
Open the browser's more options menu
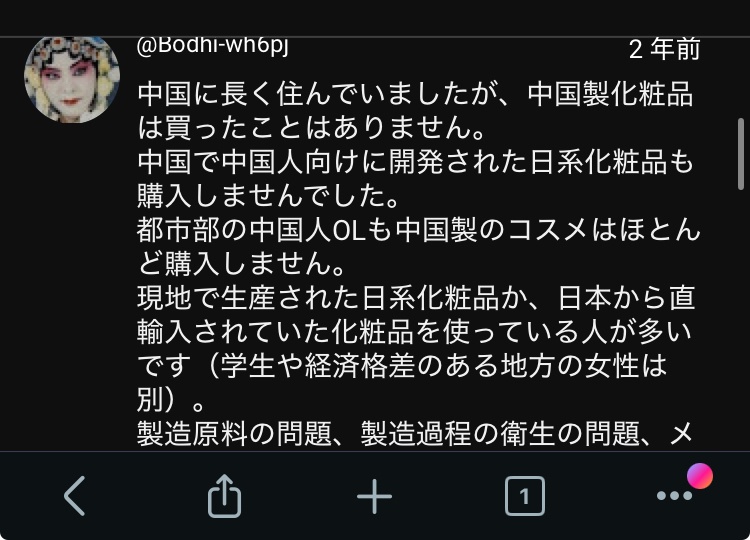tap(675, 495)
